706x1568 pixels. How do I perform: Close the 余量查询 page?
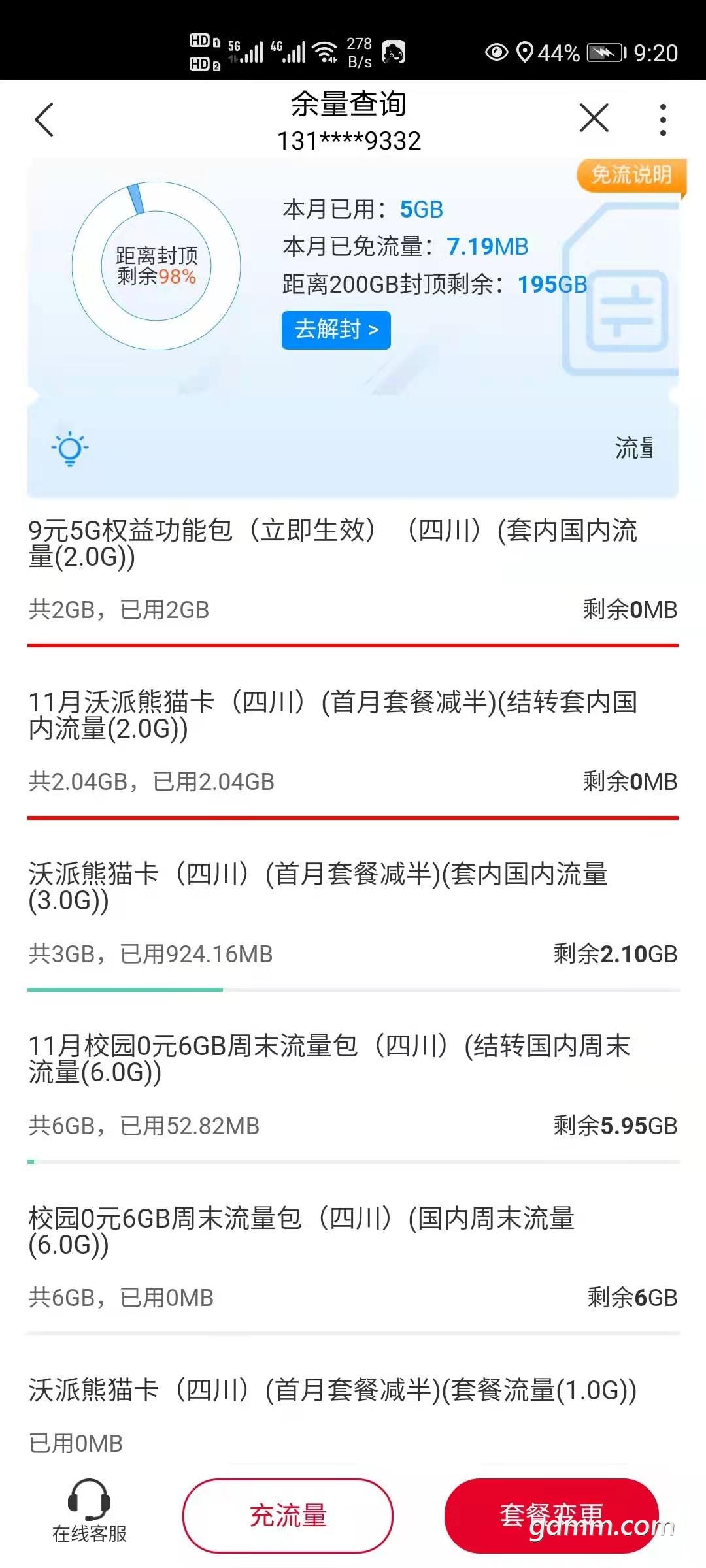[594, 118]
